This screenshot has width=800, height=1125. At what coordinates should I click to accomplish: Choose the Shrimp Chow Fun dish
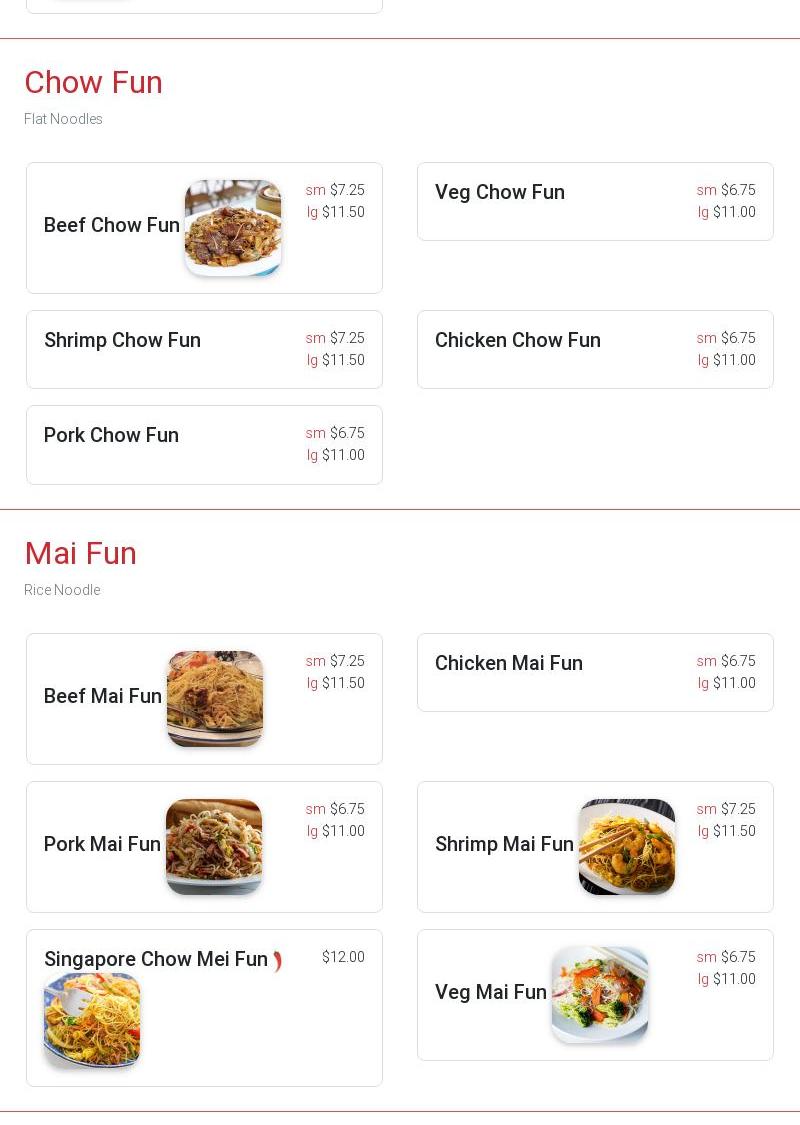tap(123, 341)
